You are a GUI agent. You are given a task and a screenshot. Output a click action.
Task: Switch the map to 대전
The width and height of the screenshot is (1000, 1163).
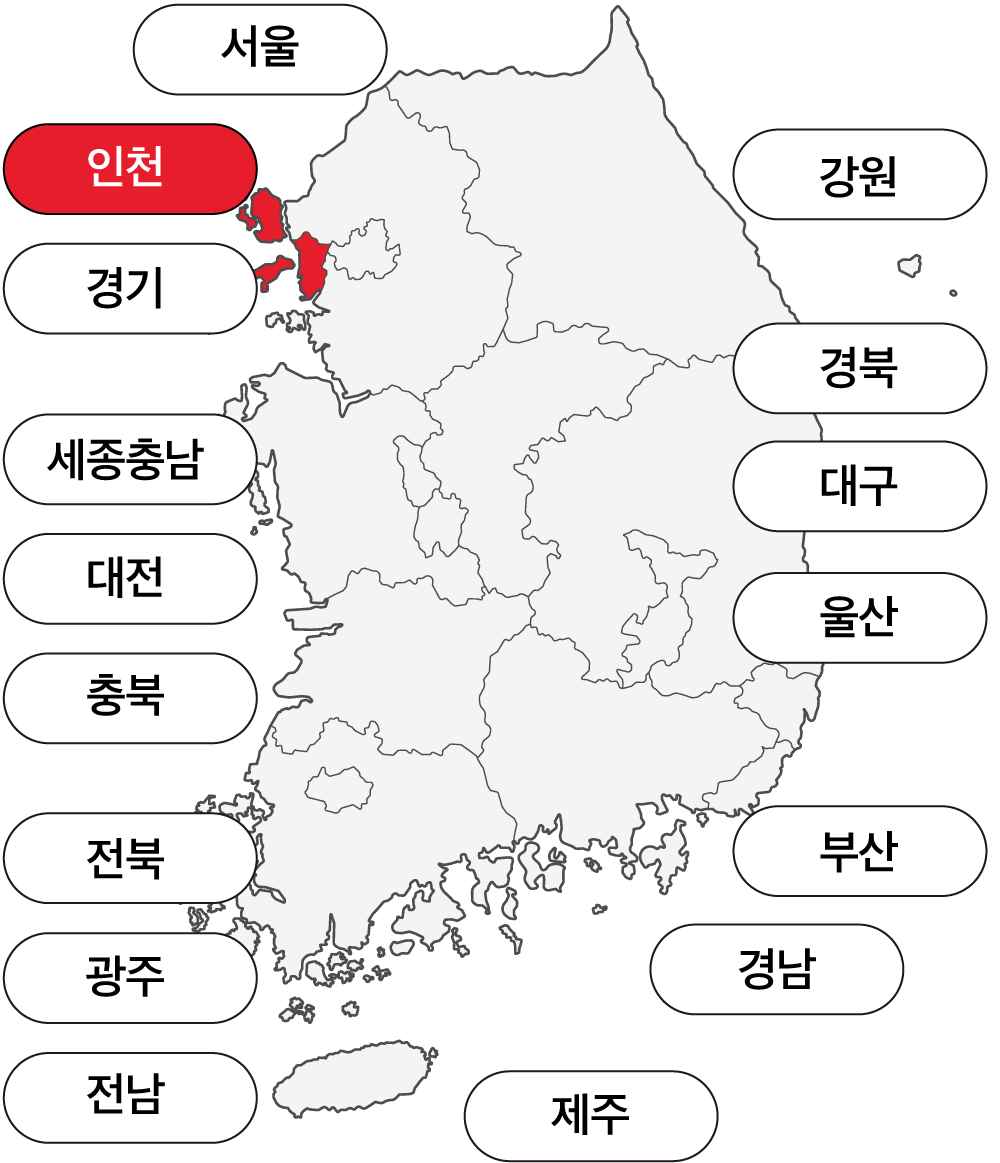coord(130,578)
